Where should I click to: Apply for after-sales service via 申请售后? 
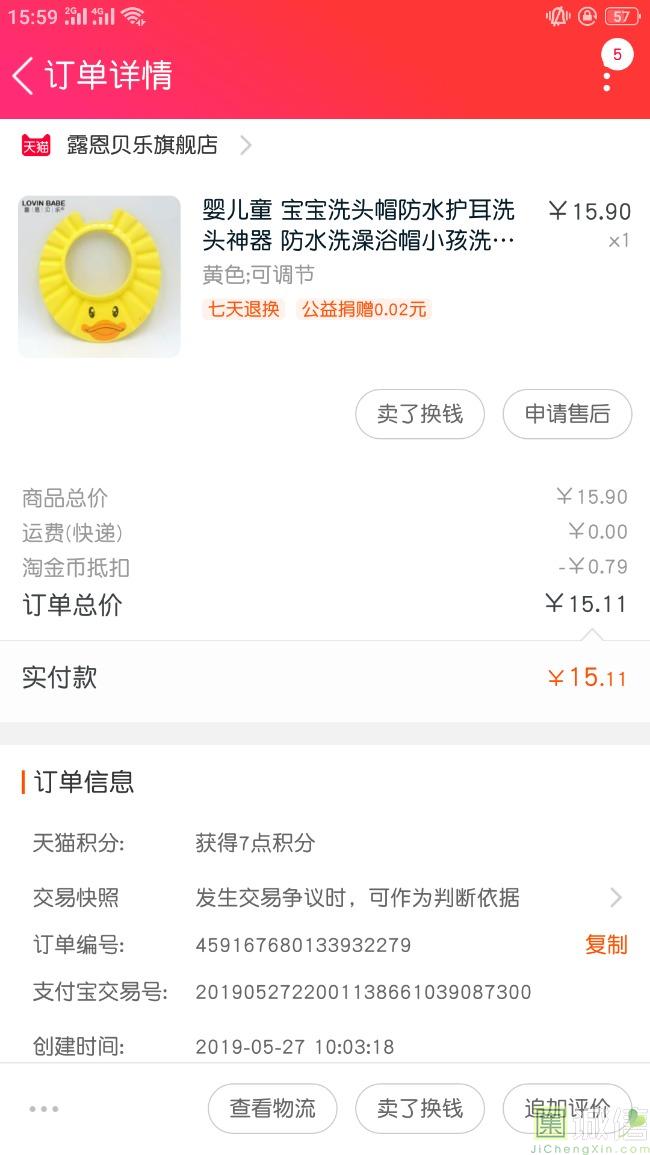567,414
